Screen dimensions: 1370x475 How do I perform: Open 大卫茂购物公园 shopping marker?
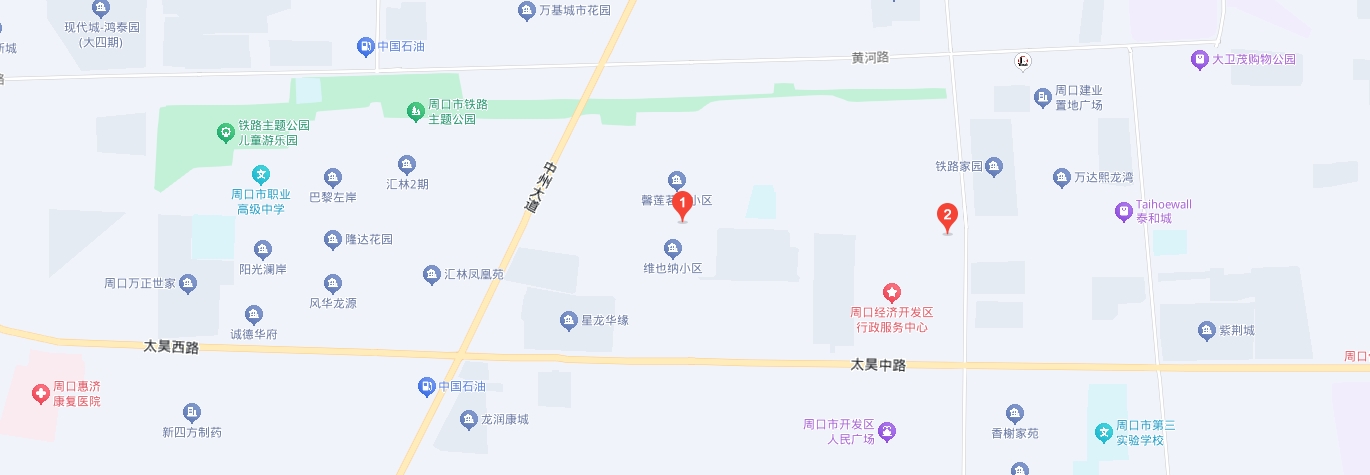tap(1199, 59)
